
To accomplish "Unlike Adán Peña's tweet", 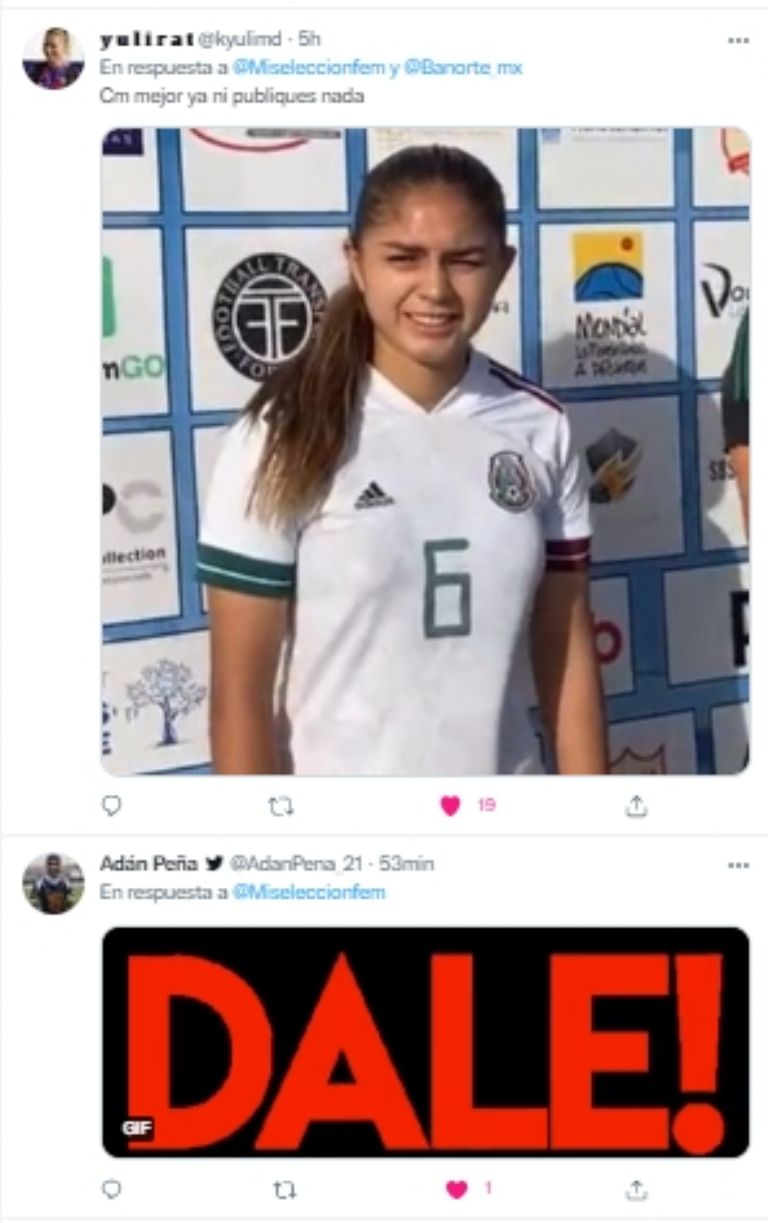I will pyautogui.click(x=456, y=1189).
